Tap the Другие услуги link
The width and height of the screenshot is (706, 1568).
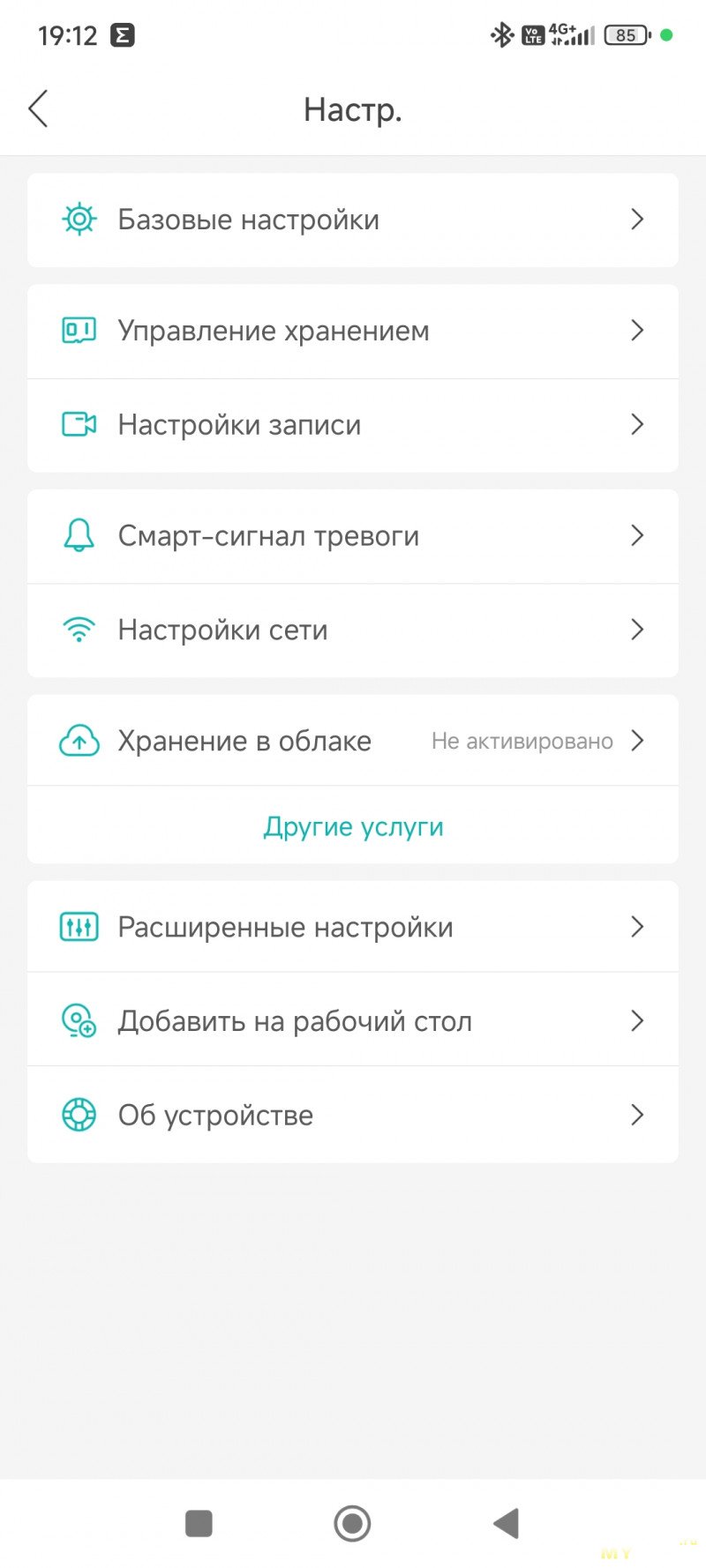click(353, 826)
